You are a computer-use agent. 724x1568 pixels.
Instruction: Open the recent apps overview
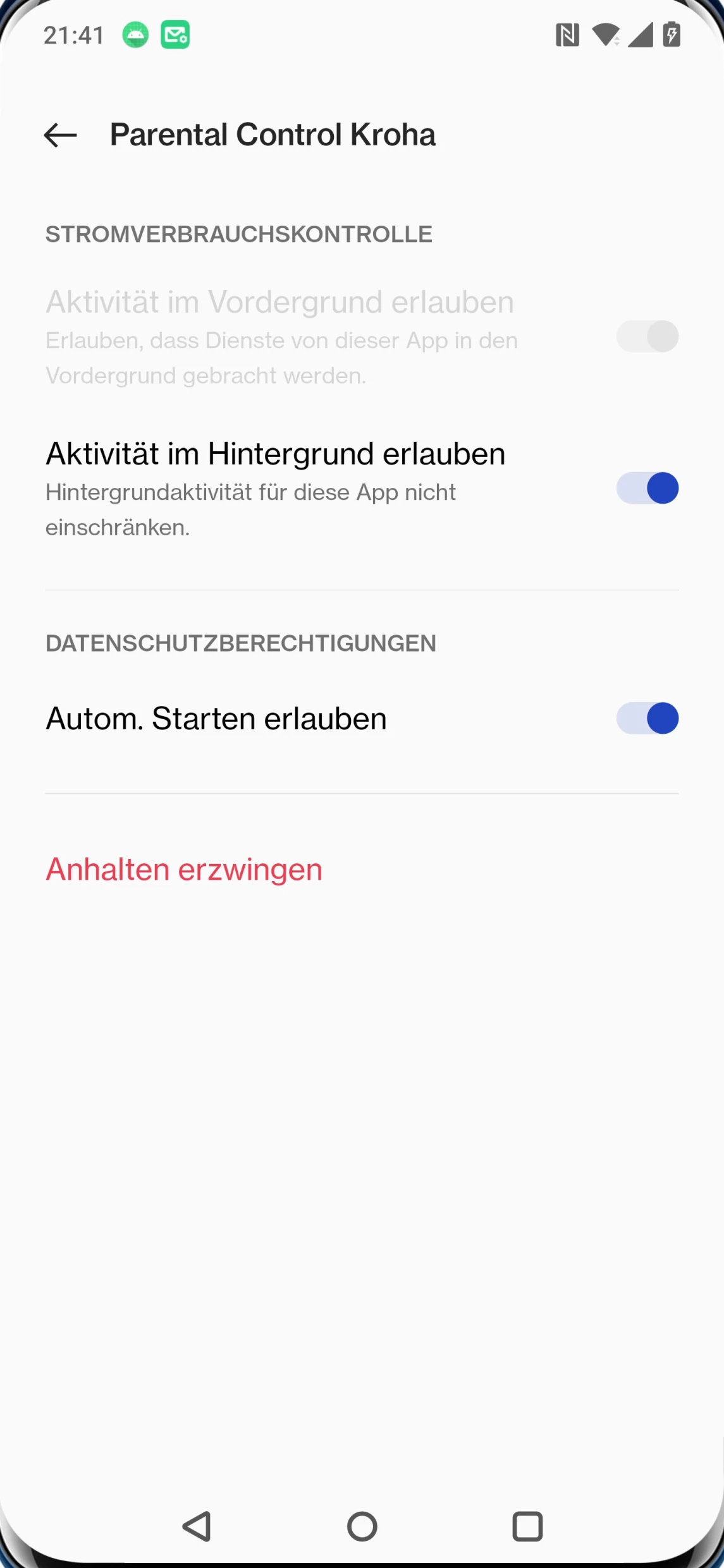coord(527,1527)
